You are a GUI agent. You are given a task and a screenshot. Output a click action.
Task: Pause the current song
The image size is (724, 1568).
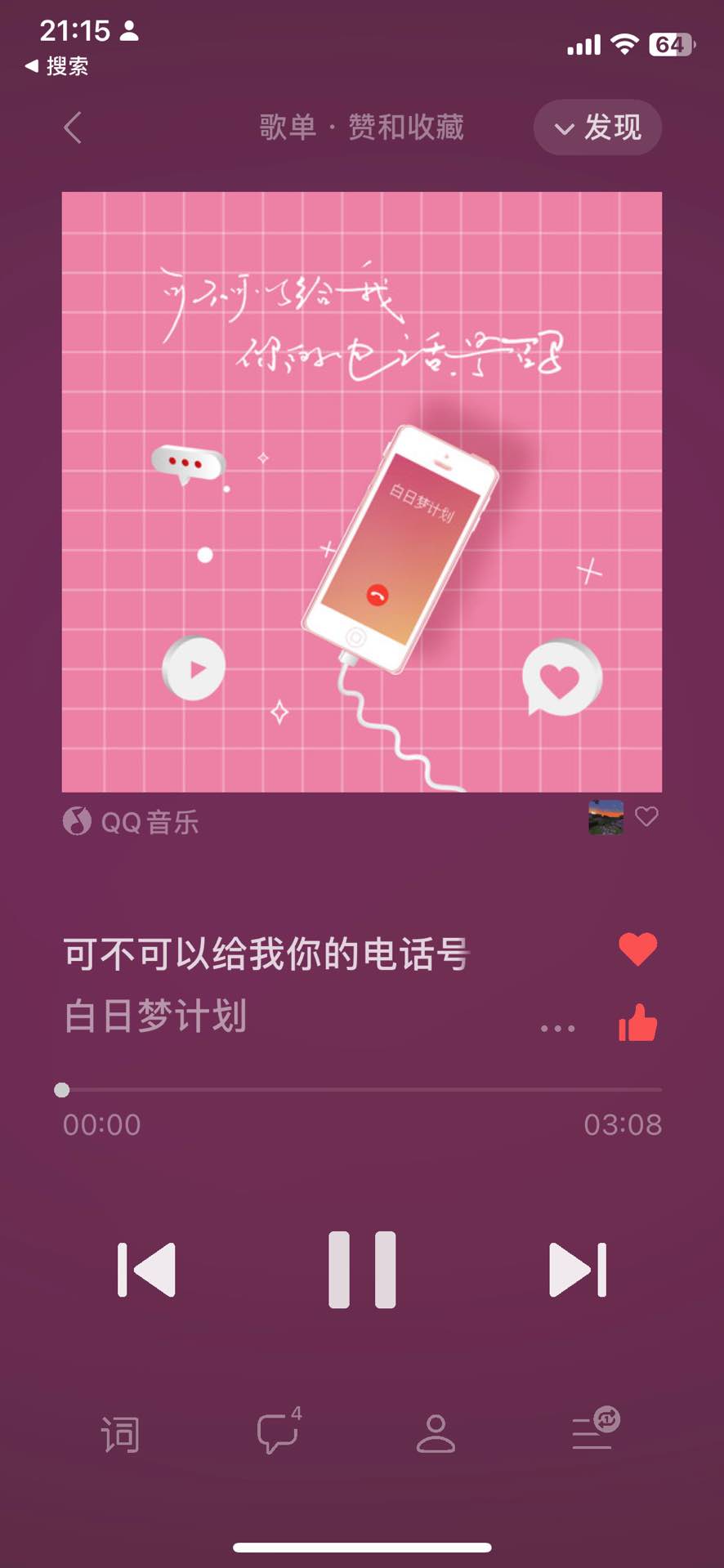pyautogui.click(x=362, y=1270)
